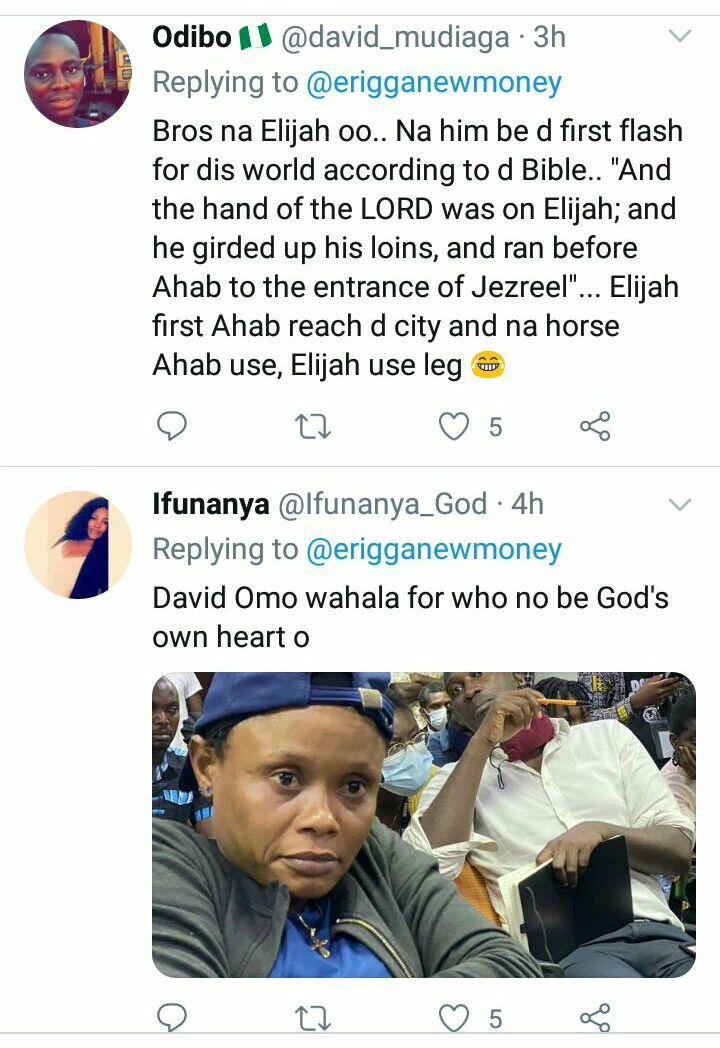The height and width of the screenshot is (1048, 720).
Task: Reply to Odibo's tweet
Action: [x=173, y=427]
